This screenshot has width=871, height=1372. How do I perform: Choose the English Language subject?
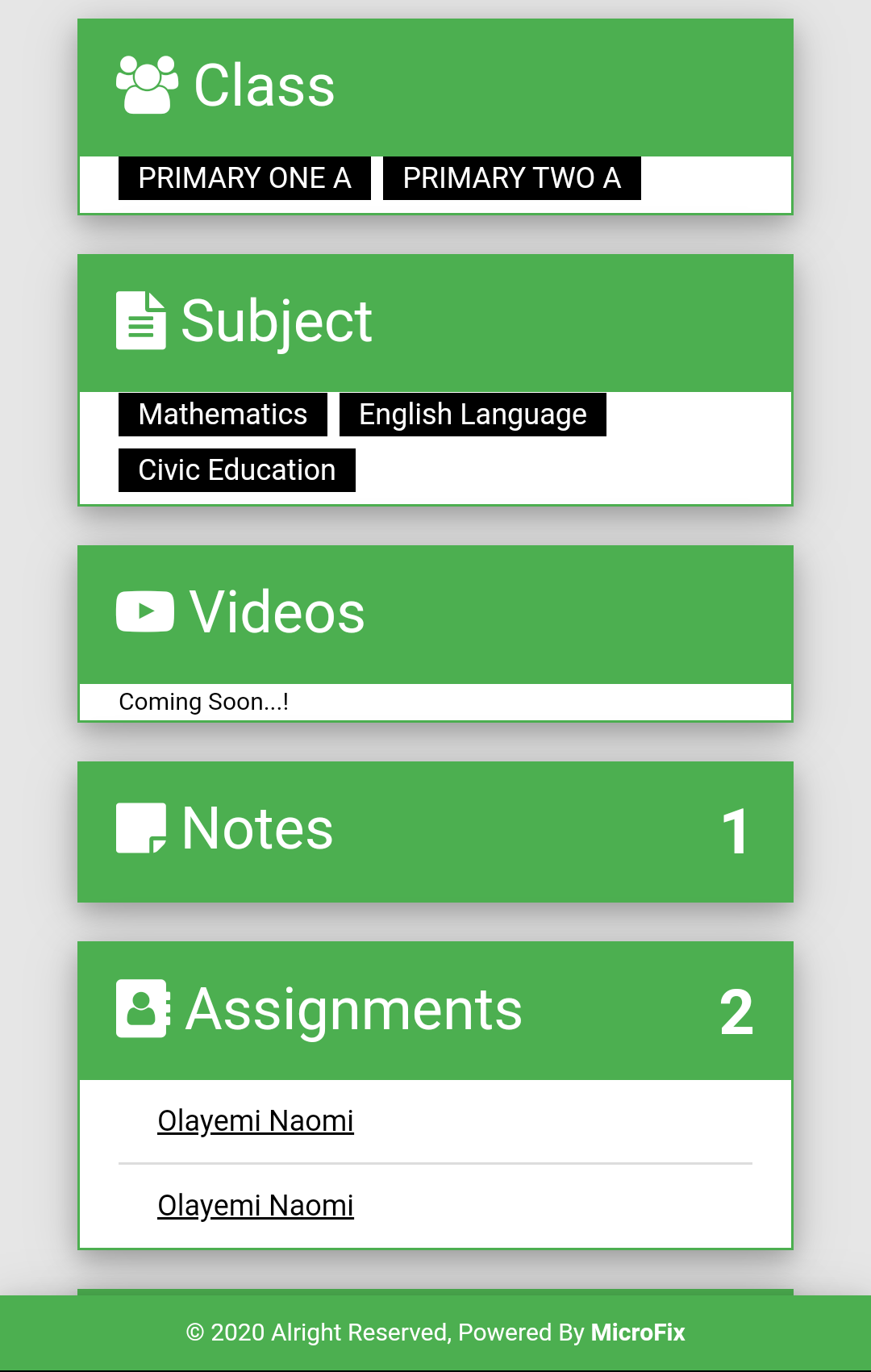[x=472, y=414]
